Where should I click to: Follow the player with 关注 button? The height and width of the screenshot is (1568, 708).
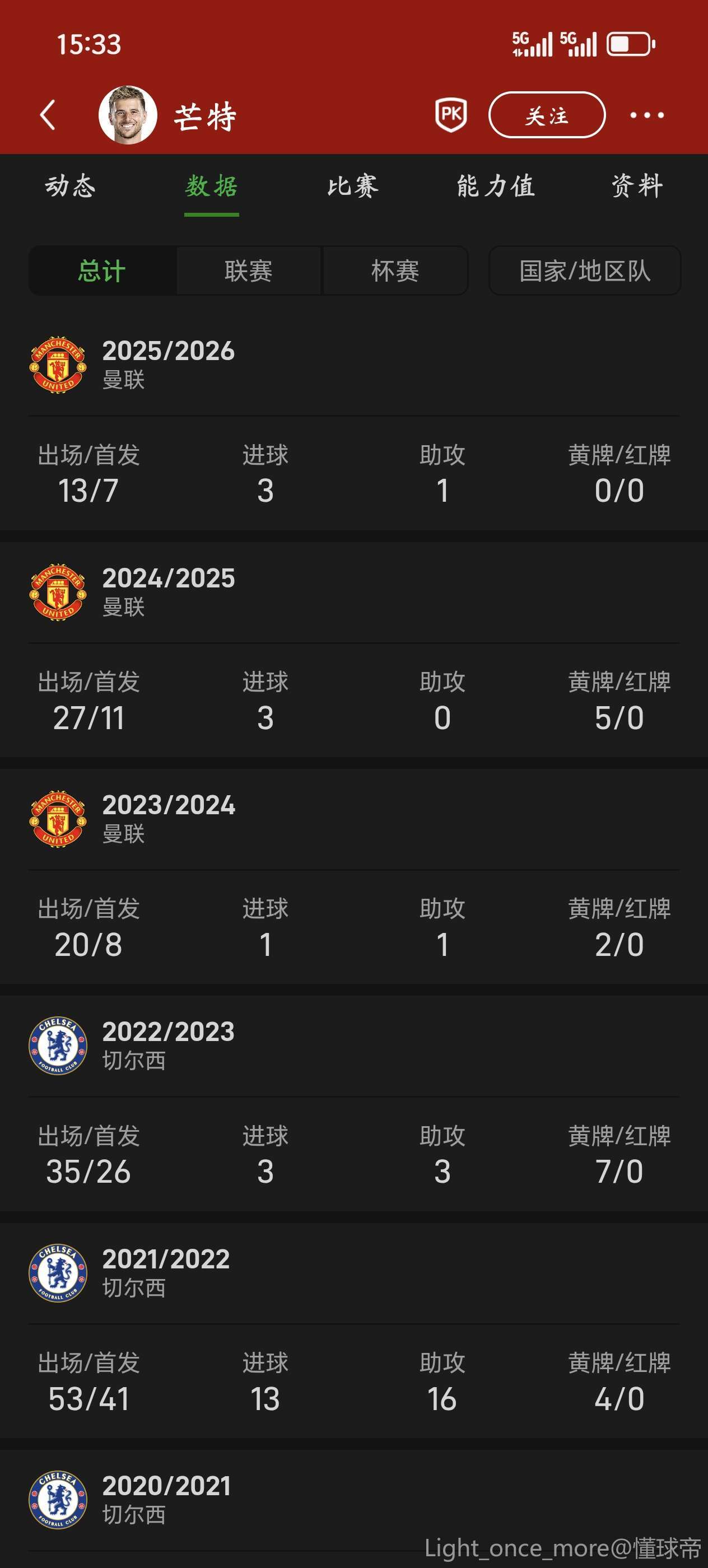[x=547, y=115]
